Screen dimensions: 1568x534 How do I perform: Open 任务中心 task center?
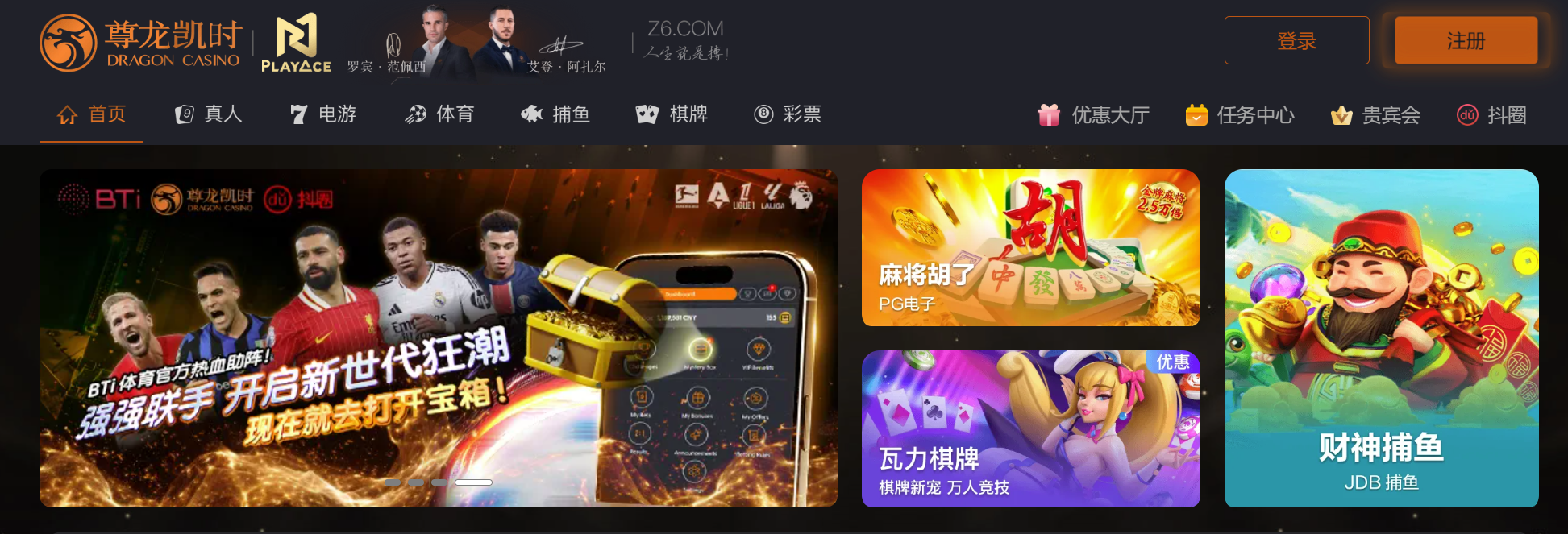click(1240, 115)
